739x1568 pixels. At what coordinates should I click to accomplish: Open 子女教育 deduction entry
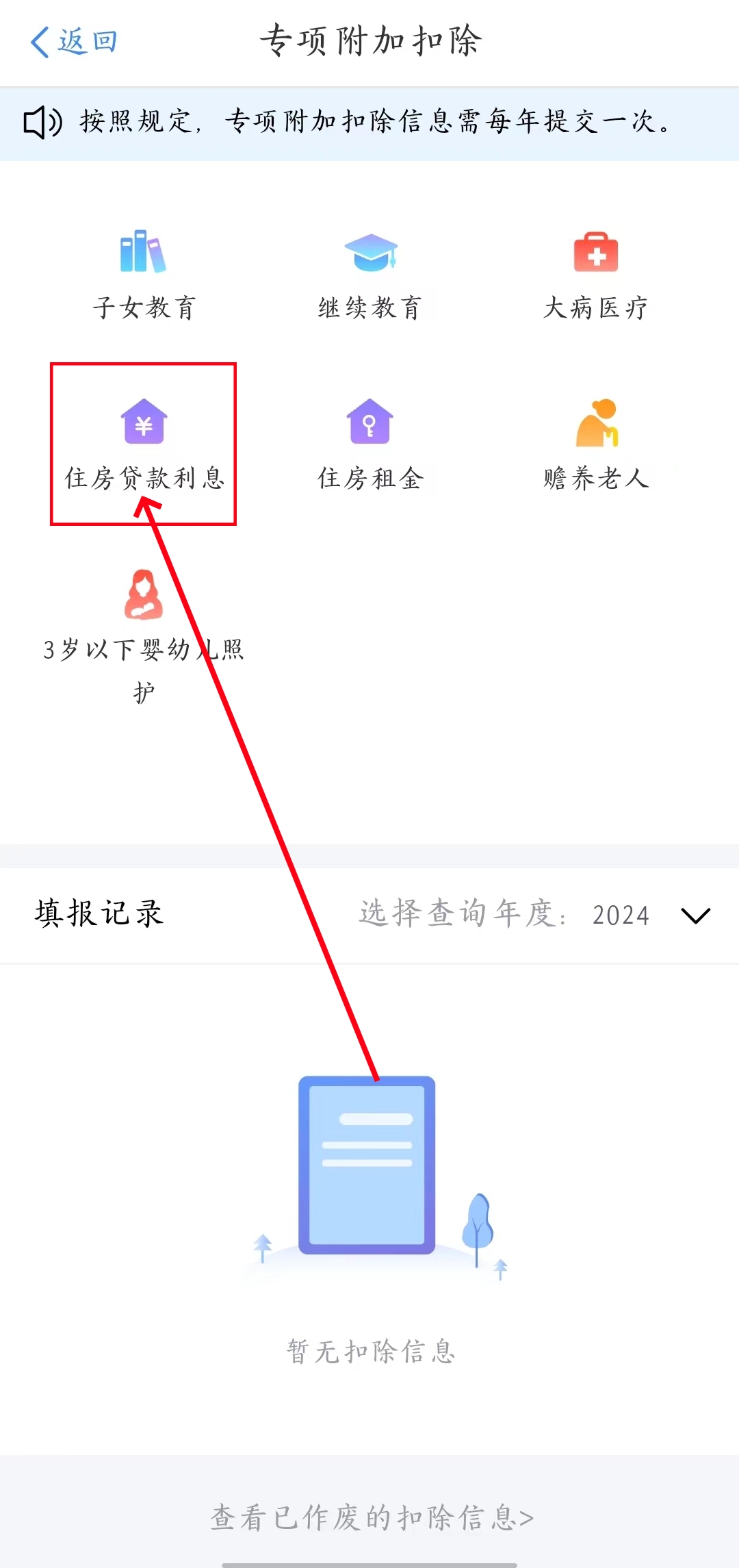pyautogui.click(x=144, y=275)
